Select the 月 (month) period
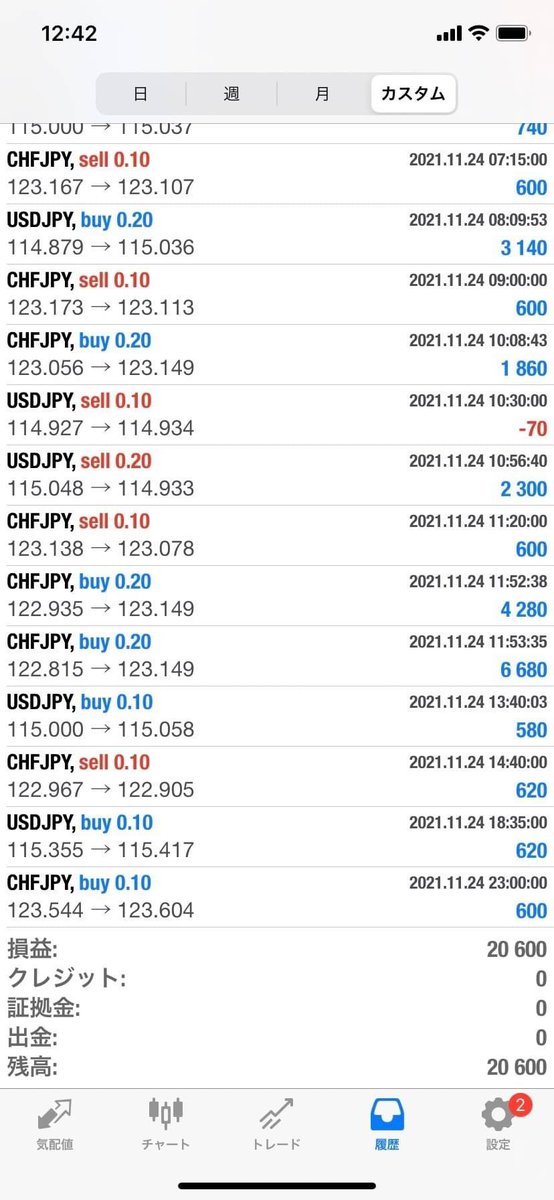 point(322,94)
